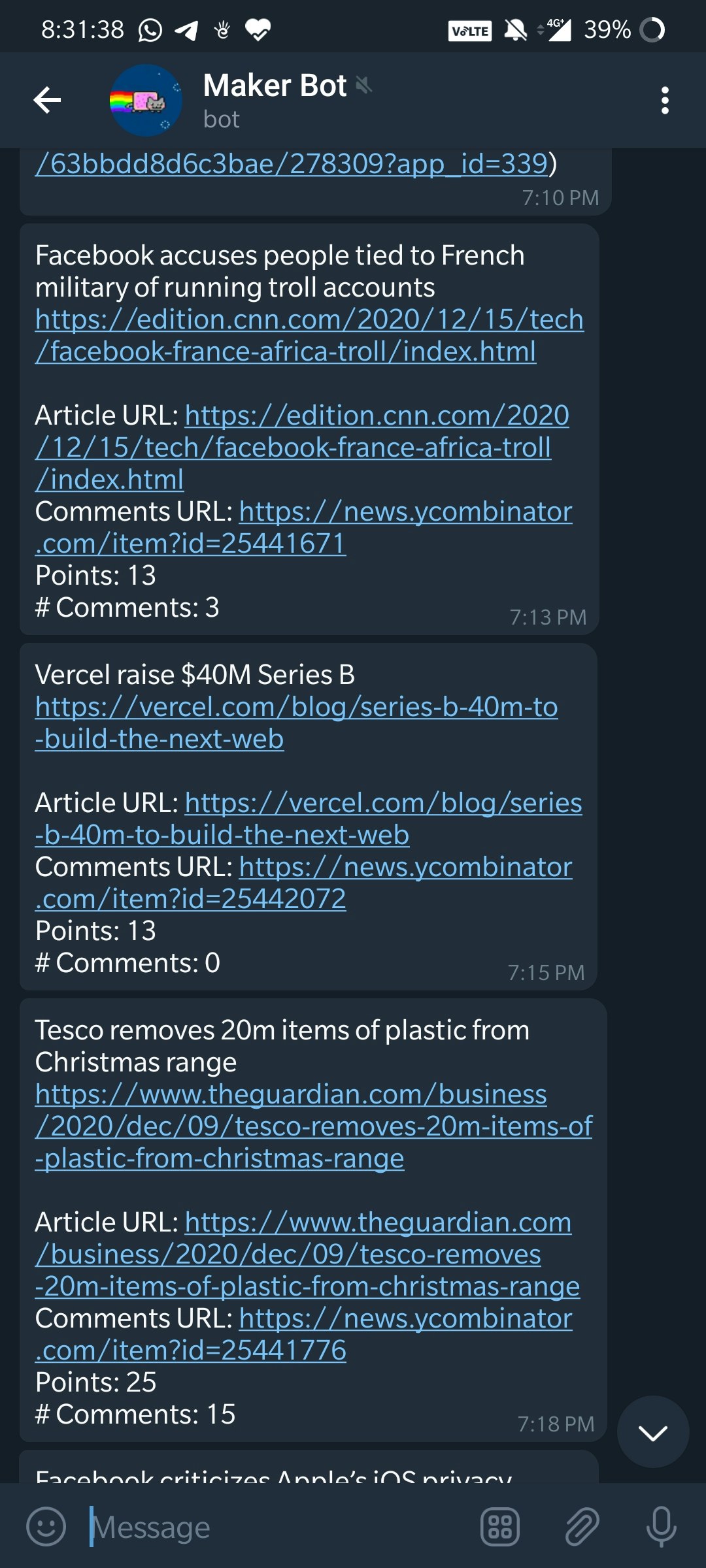The width and height of the screenshot is (706, 1568).
Task: Attach a file with the paperclip
Action: 581,1527
